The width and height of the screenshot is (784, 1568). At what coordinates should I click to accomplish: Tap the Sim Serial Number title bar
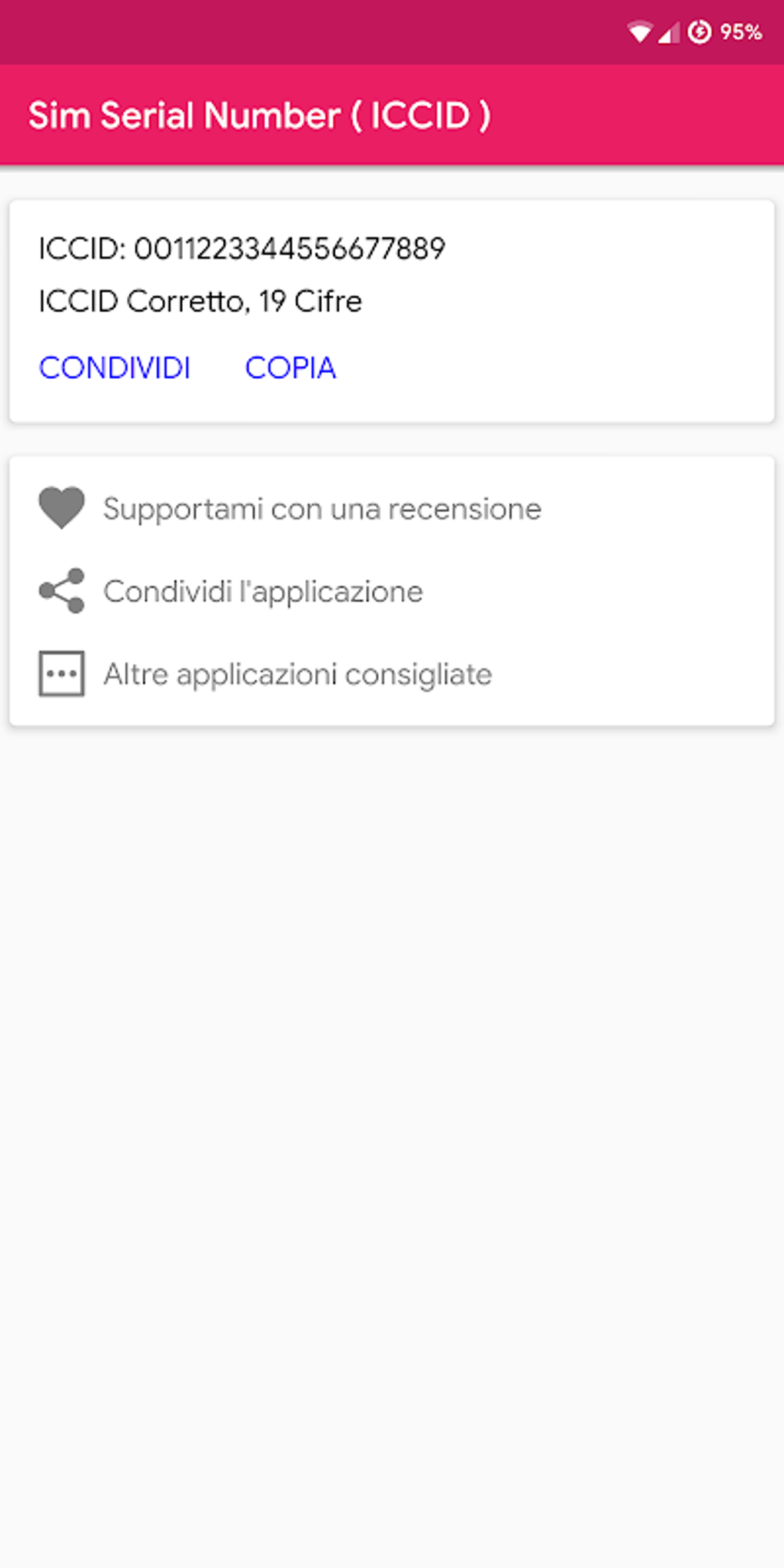pos(261,114)
